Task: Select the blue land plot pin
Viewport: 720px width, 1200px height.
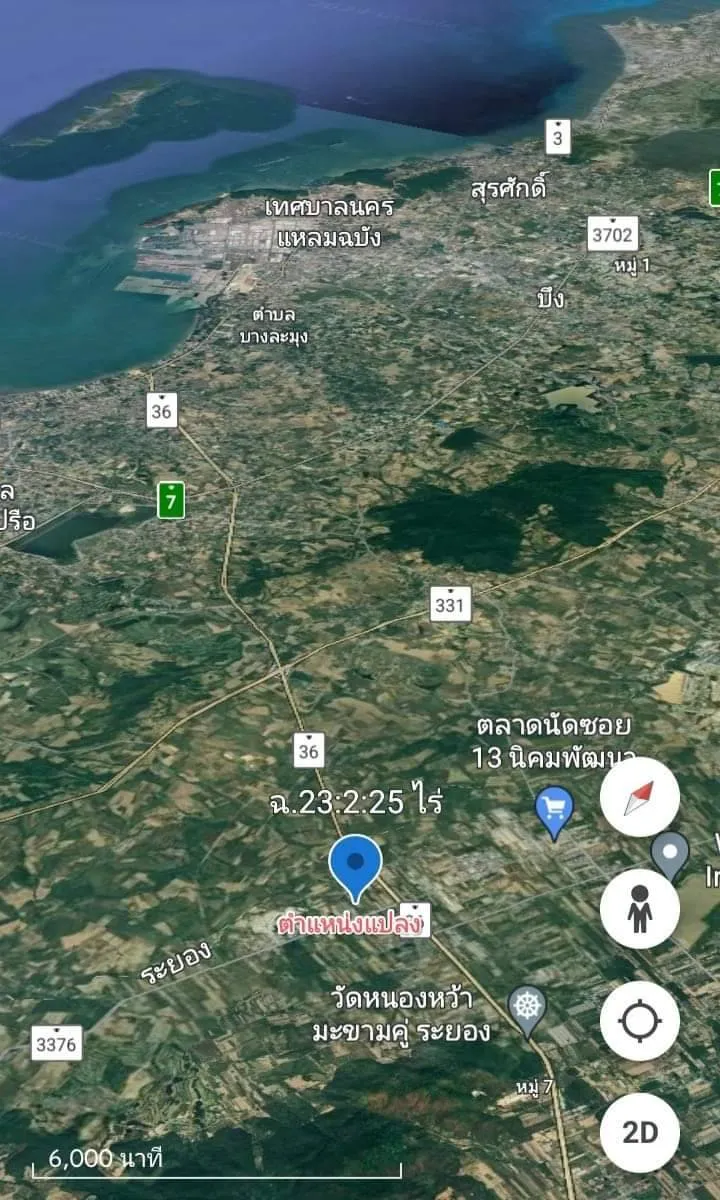Action: pos(355,866)
